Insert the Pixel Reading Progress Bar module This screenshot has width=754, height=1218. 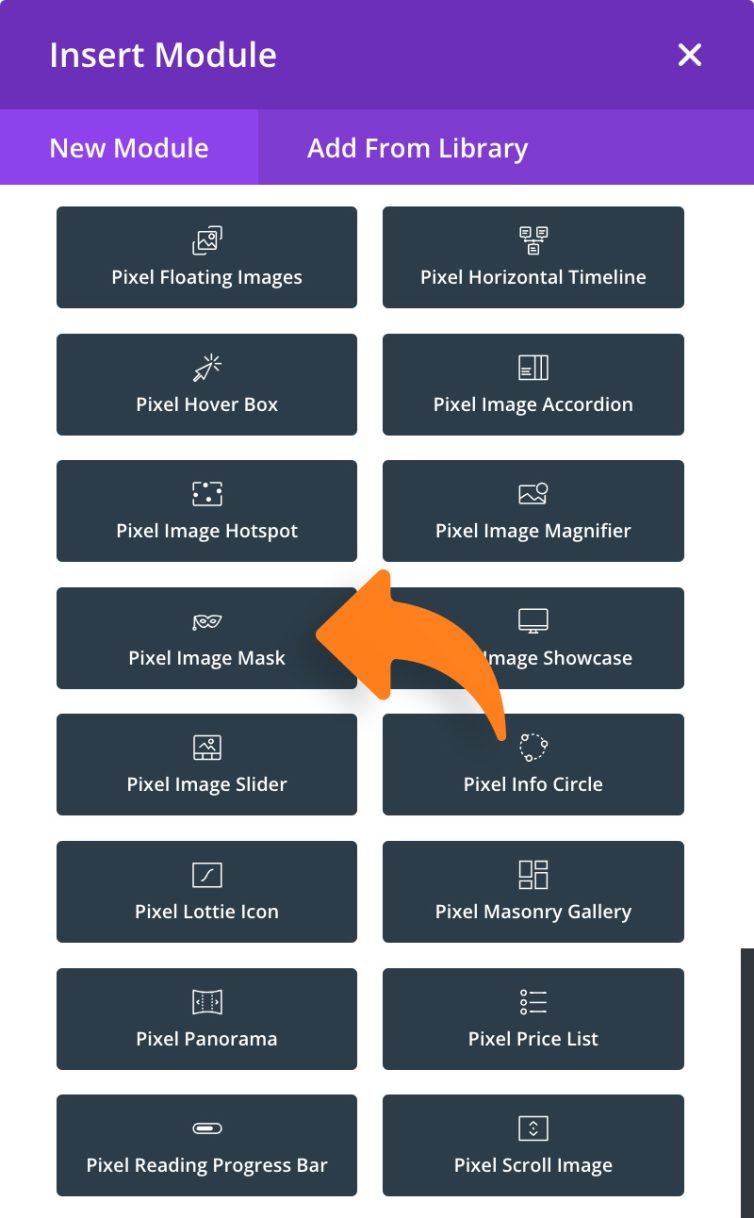[x=206, y=1146]
